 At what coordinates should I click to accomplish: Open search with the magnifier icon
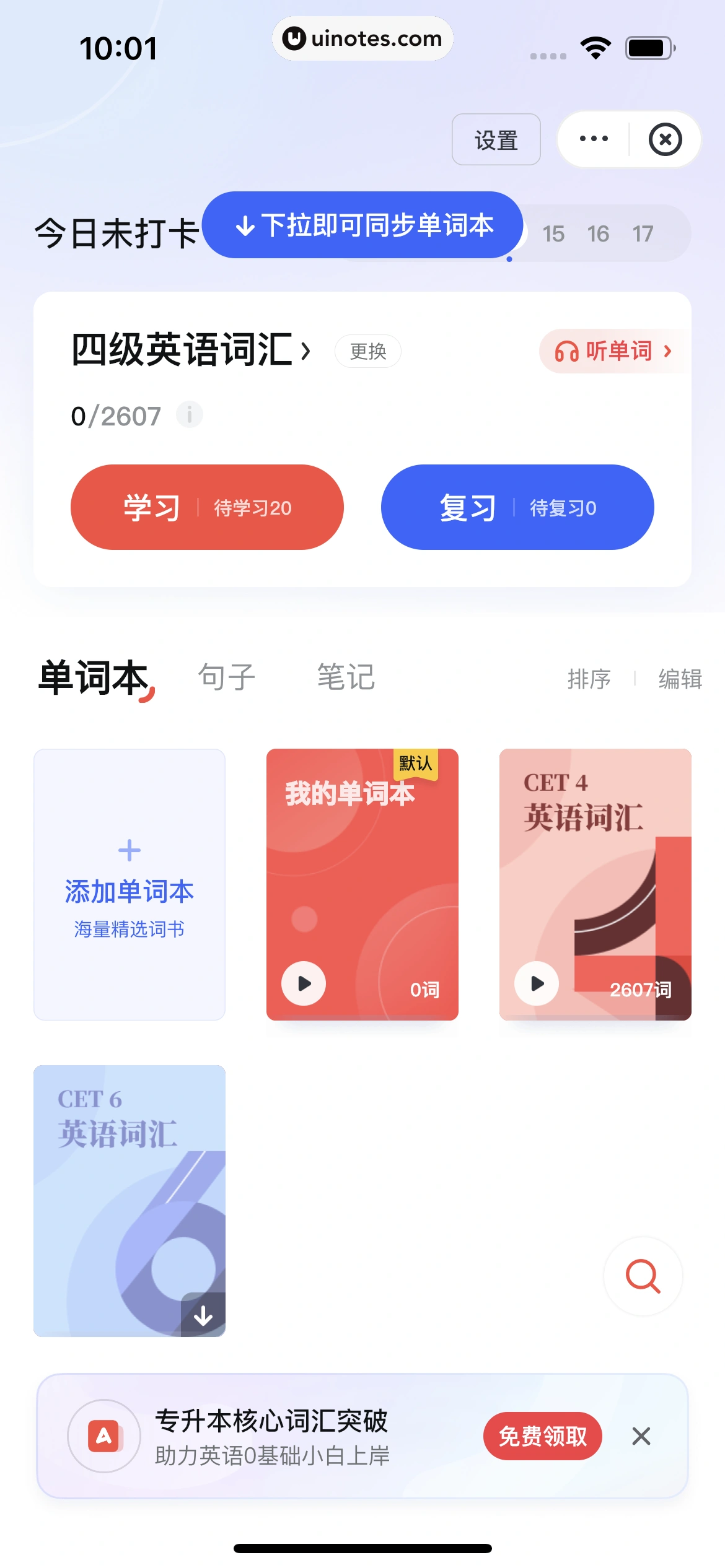[x=643, y=1277]
